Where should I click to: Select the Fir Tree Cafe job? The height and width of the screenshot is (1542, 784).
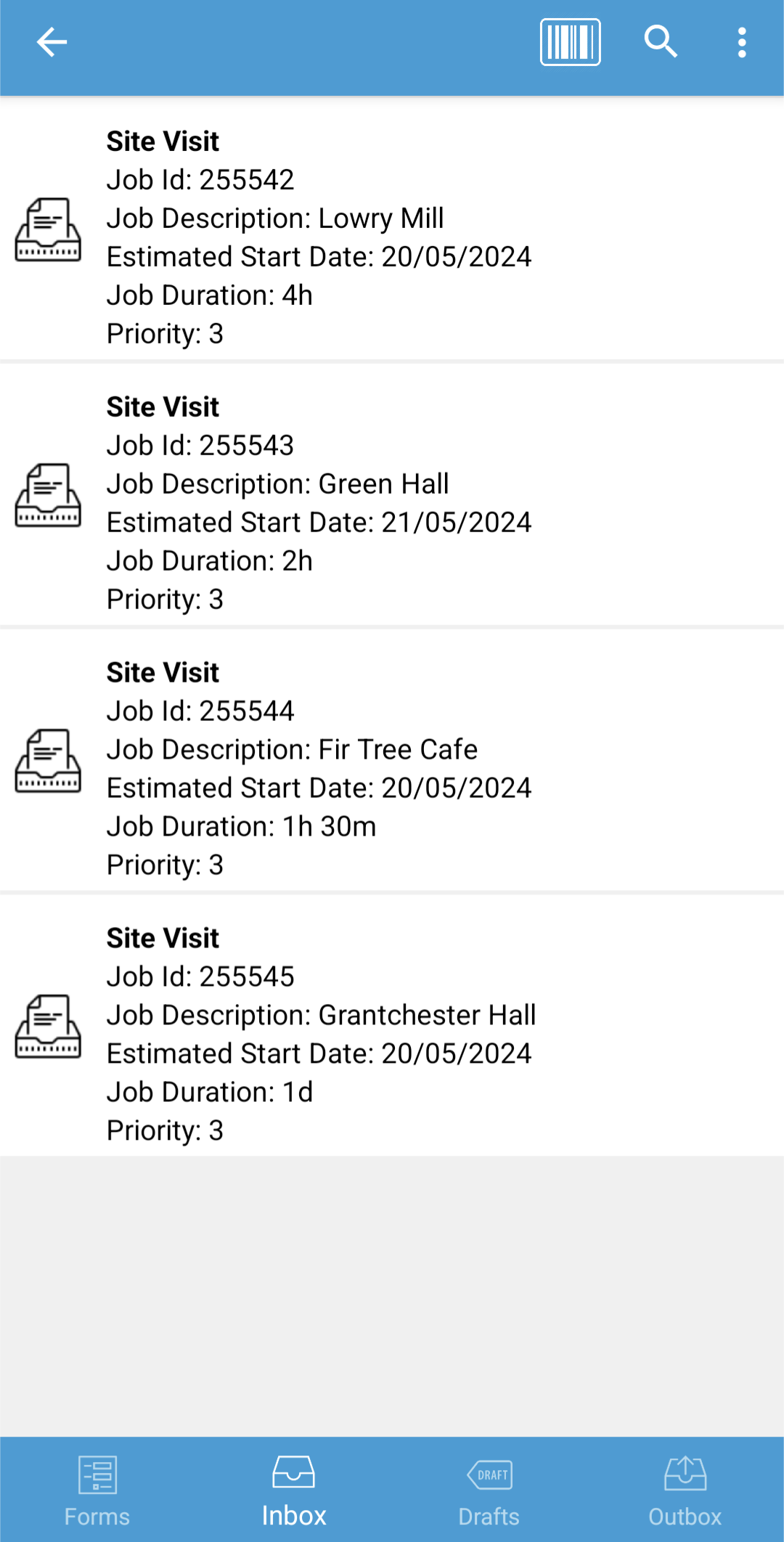(392, 761)
